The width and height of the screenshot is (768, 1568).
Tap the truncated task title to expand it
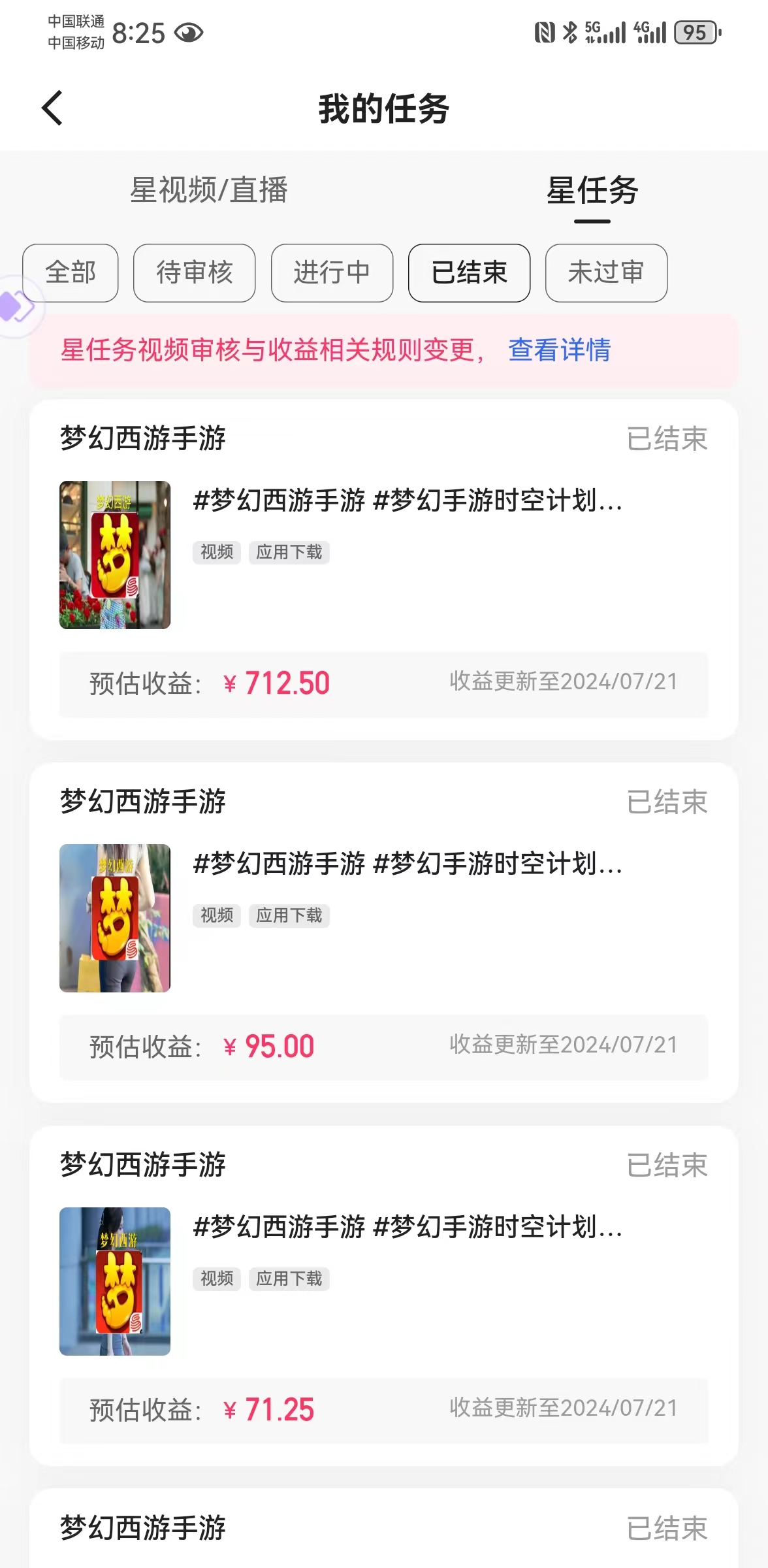click(x=407, y=503)
